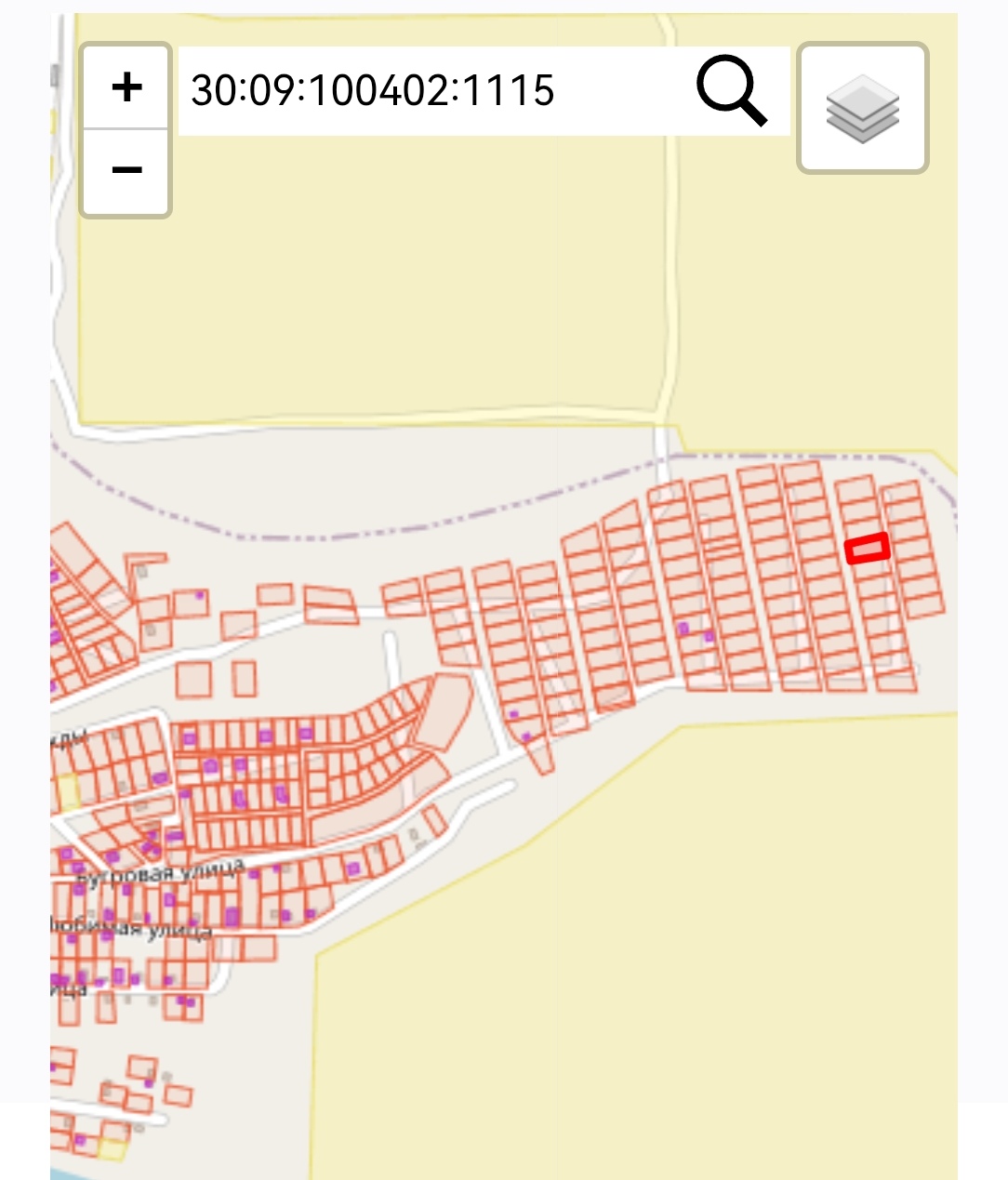The width and height of the screenshot is (1008, 1180).
Task: Tap the cadastral number search field
Action: [x=428, y=91]
